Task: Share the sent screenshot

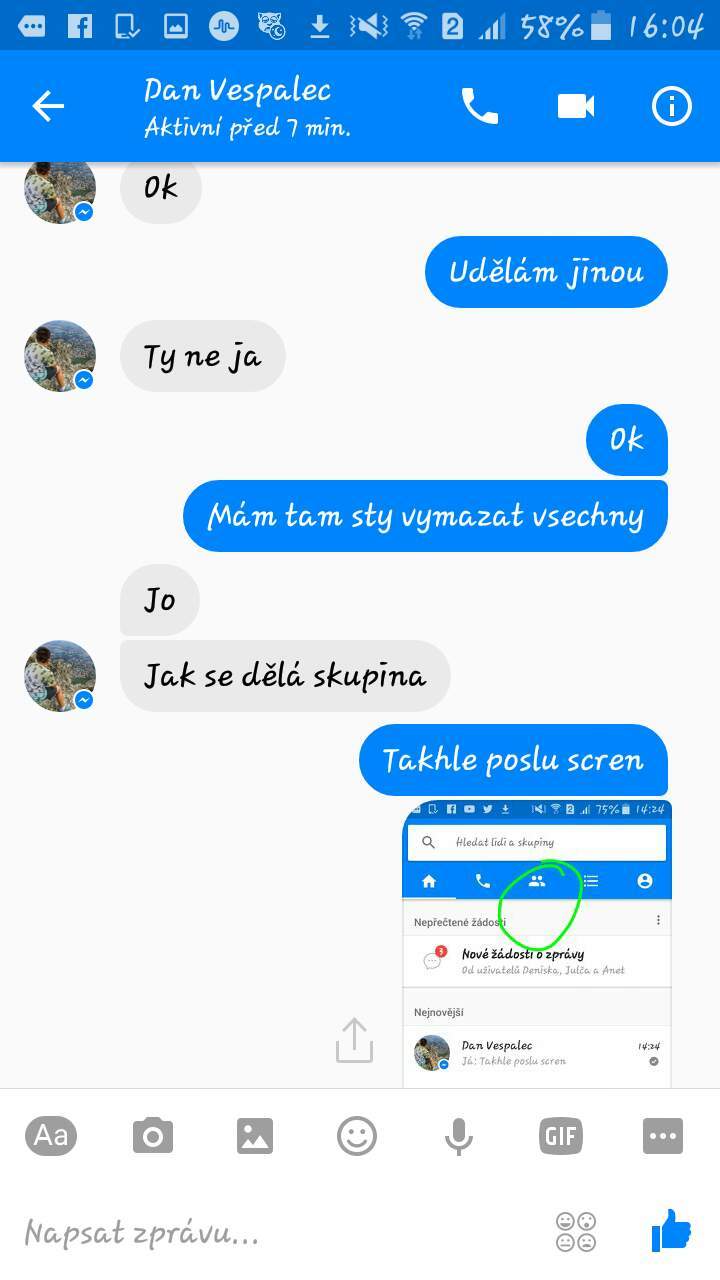Action: coord(354,1040)
